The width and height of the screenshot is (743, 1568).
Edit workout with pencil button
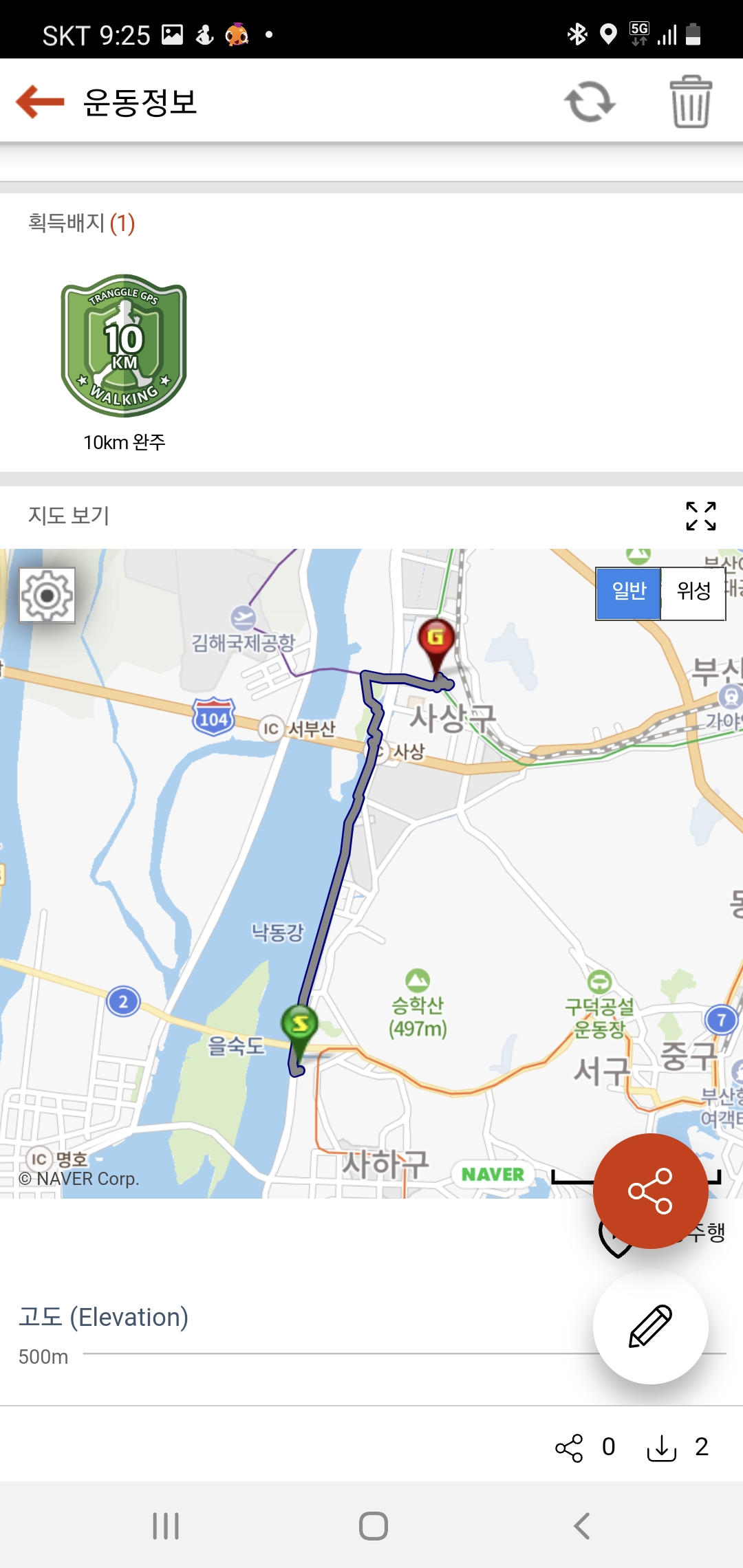[x=650, y=1326]
